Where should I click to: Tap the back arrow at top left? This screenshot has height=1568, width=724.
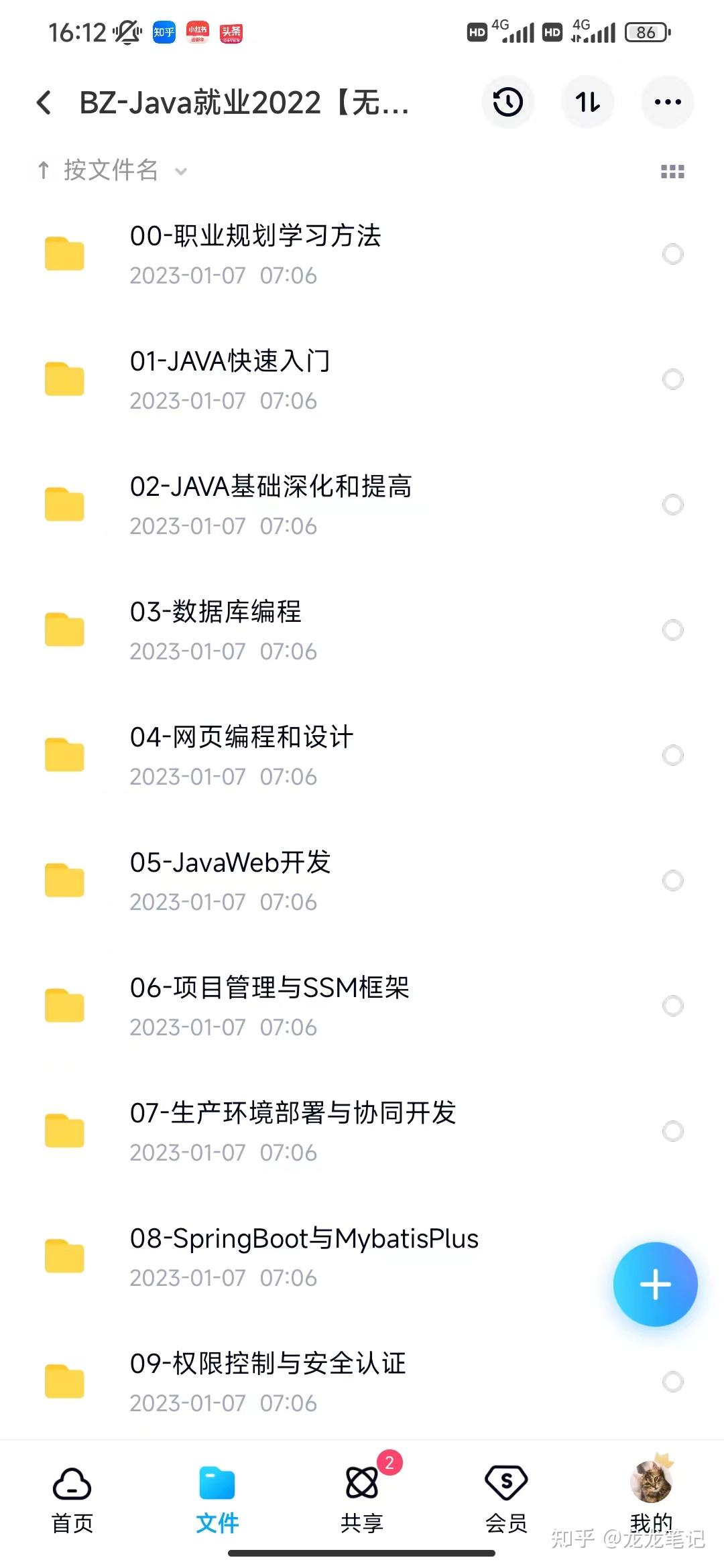pos(43,102)
